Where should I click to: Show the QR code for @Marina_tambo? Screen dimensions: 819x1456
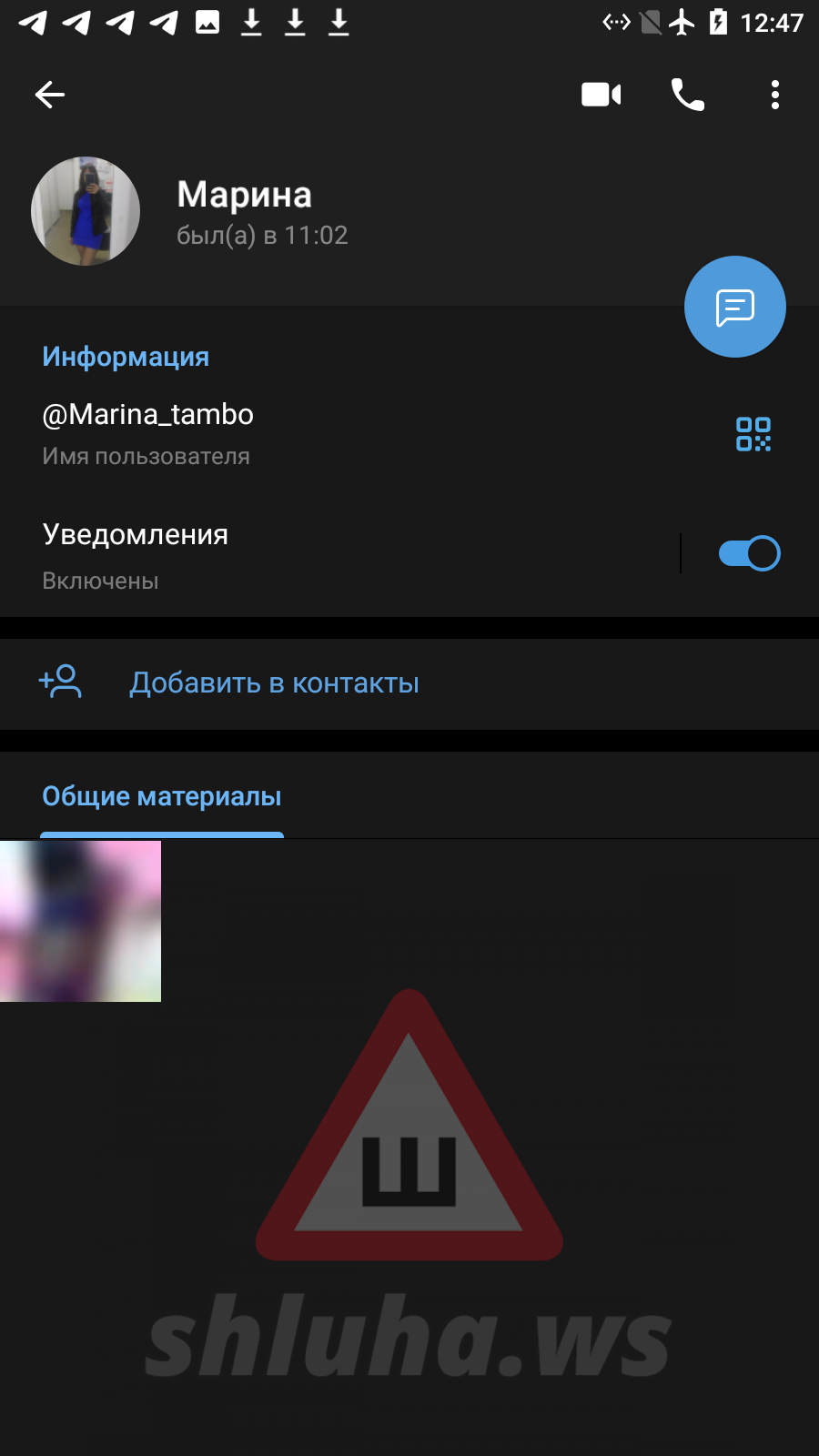click(x=753, y=434)
